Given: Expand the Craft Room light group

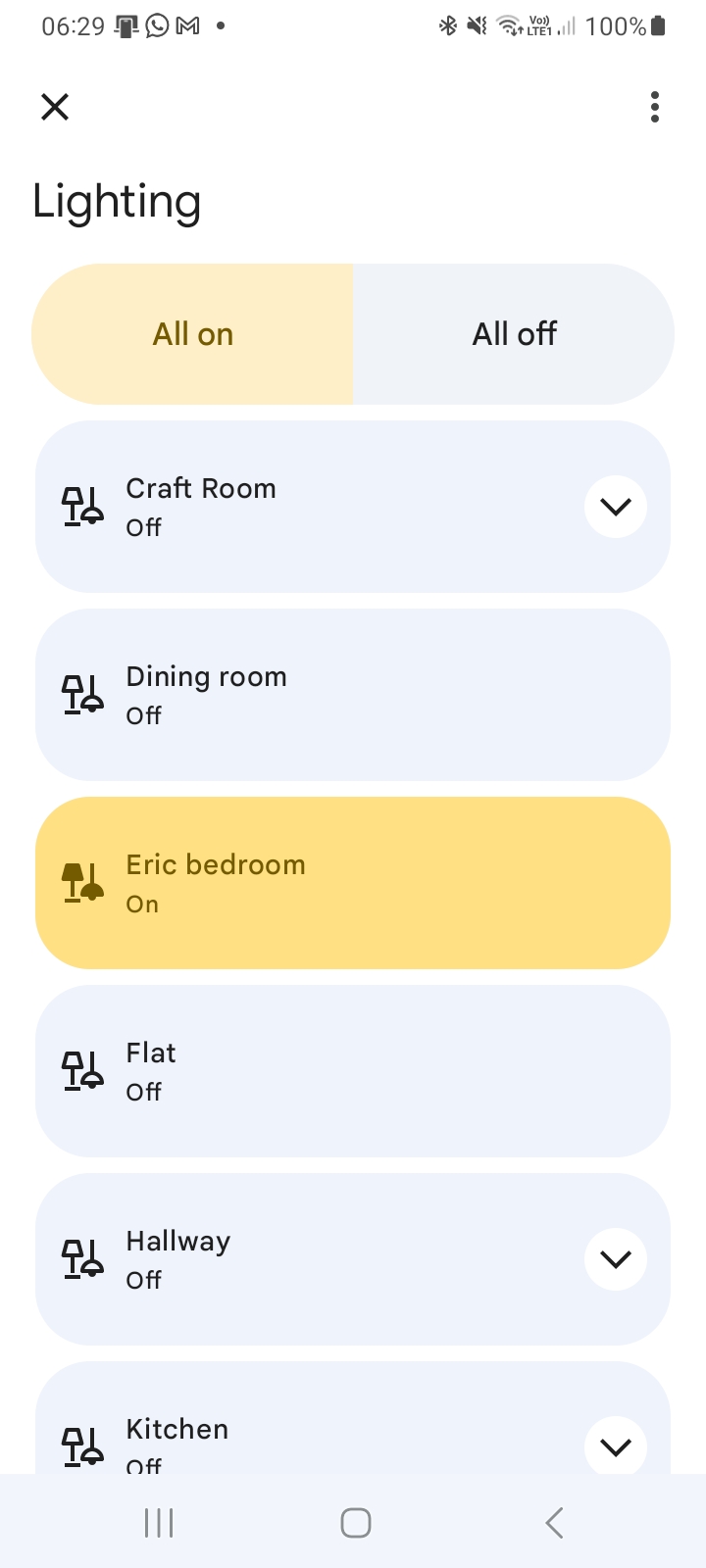Looking at the screenshot, I should [x=615, y=507].
